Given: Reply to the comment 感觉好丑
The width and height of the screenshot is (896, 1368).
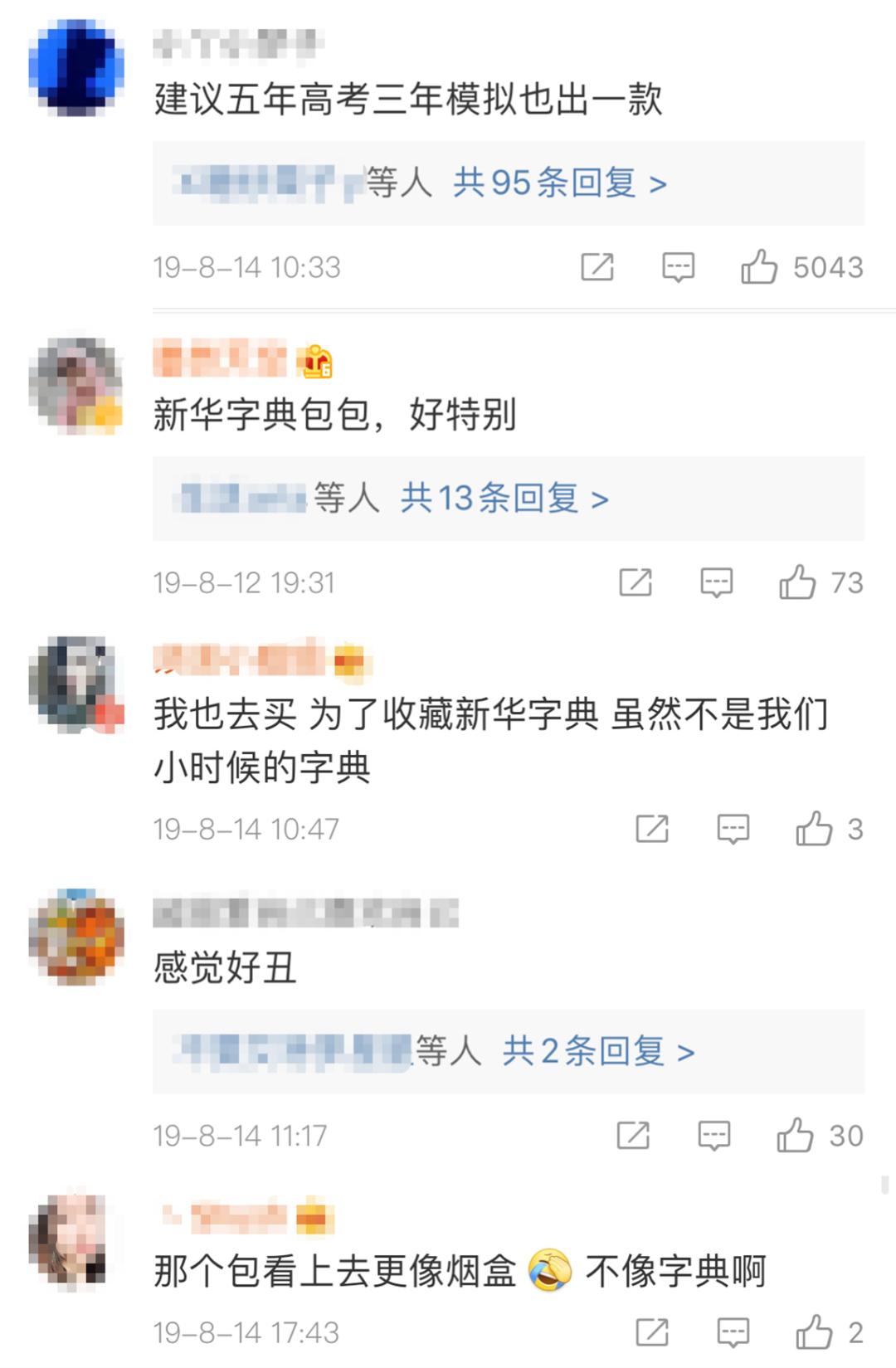Looking at the screenshot, I should tap(713, 1135).
